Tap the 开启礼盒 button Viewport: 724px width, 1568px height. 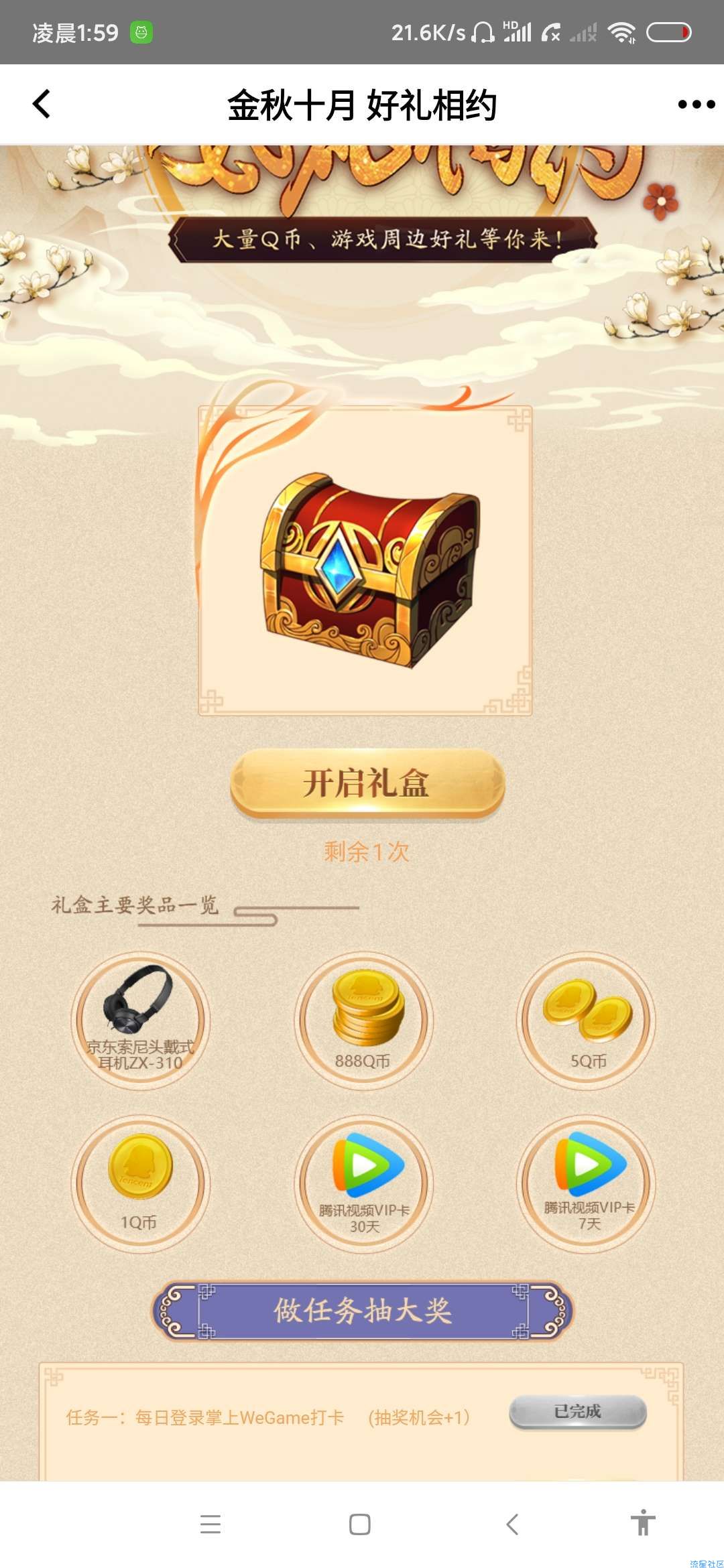(367, 783)
